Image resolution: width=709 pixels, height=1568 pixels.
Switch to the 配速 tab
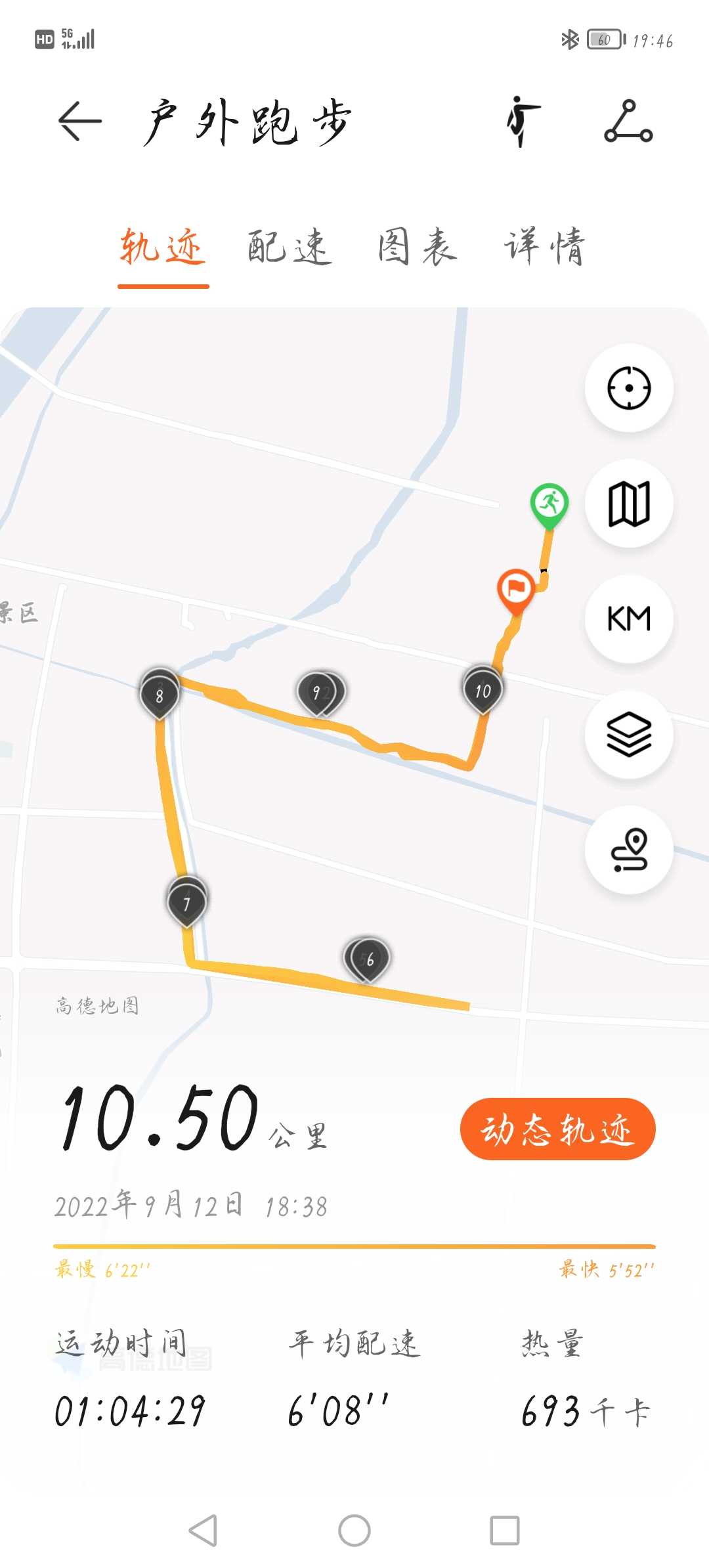[x=290, y=248]
